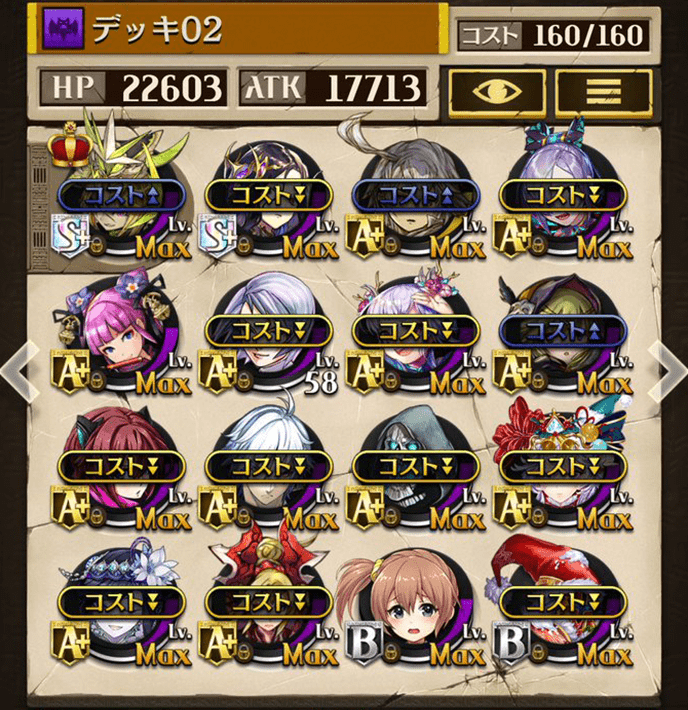This screenshot has width=688, height=710.
Task: Select the crowned leader card with yellow spikes
Action: [x=122, y=195]
